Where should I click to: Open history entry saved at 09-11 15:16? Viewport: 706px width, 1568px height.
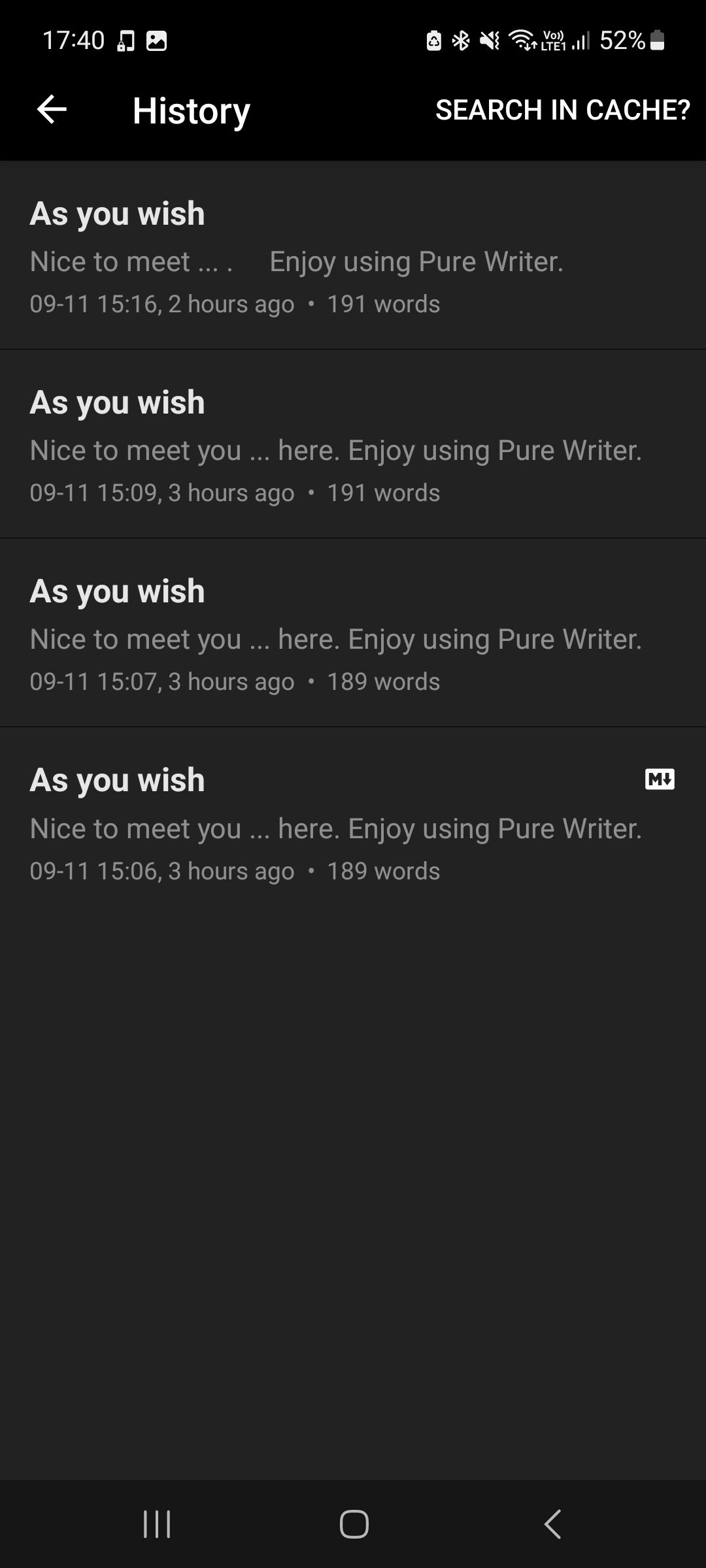(x=353, y=256)
